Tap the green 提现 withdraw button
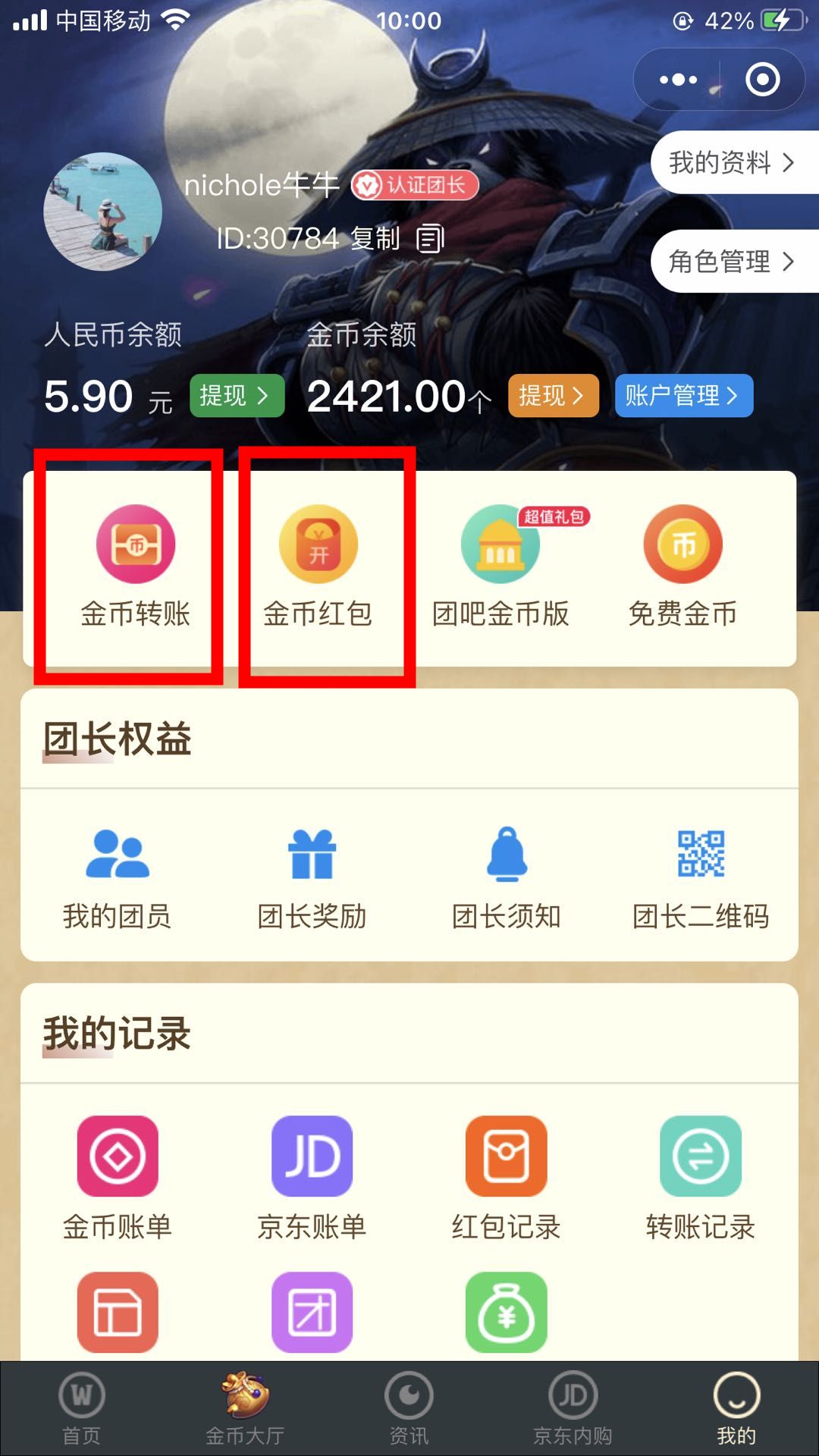This screenshot has height=1456, width=819. [236, 395]
